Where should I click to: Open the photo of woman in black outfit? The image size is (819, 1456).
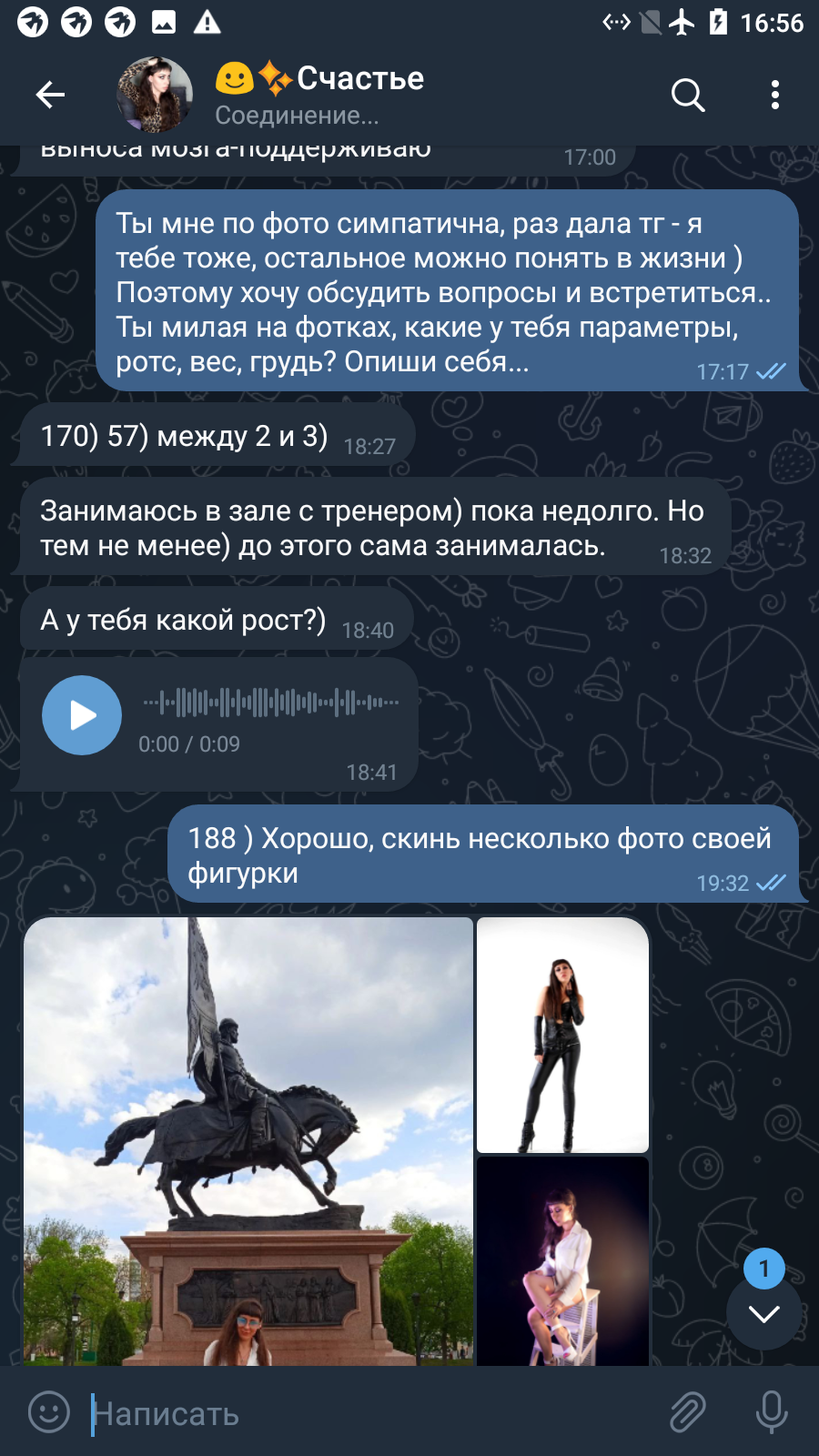pyautogui.click(x=562, y=1035)
